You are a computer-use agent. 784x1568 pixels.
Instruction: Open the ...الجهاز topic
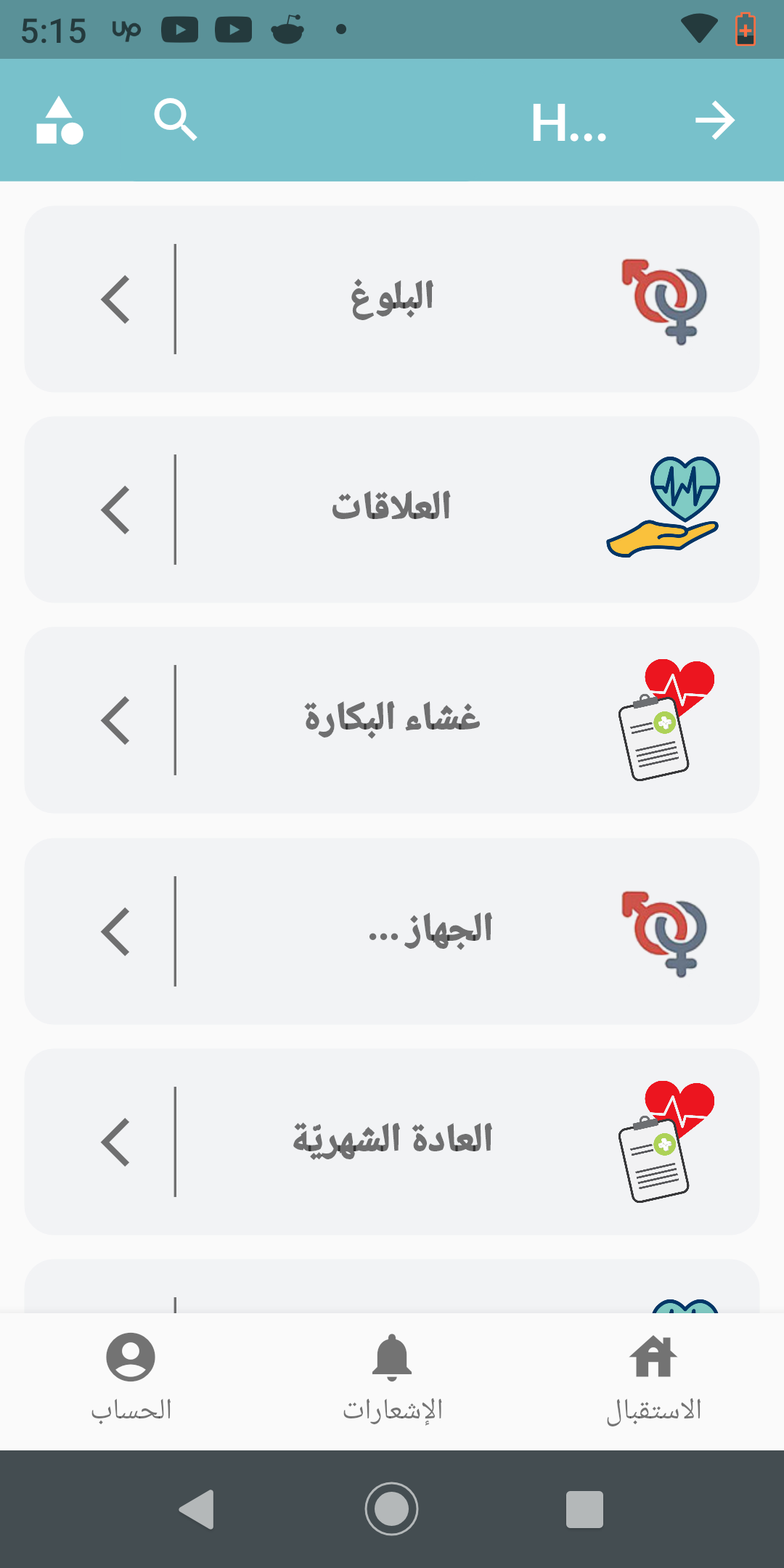392,931
